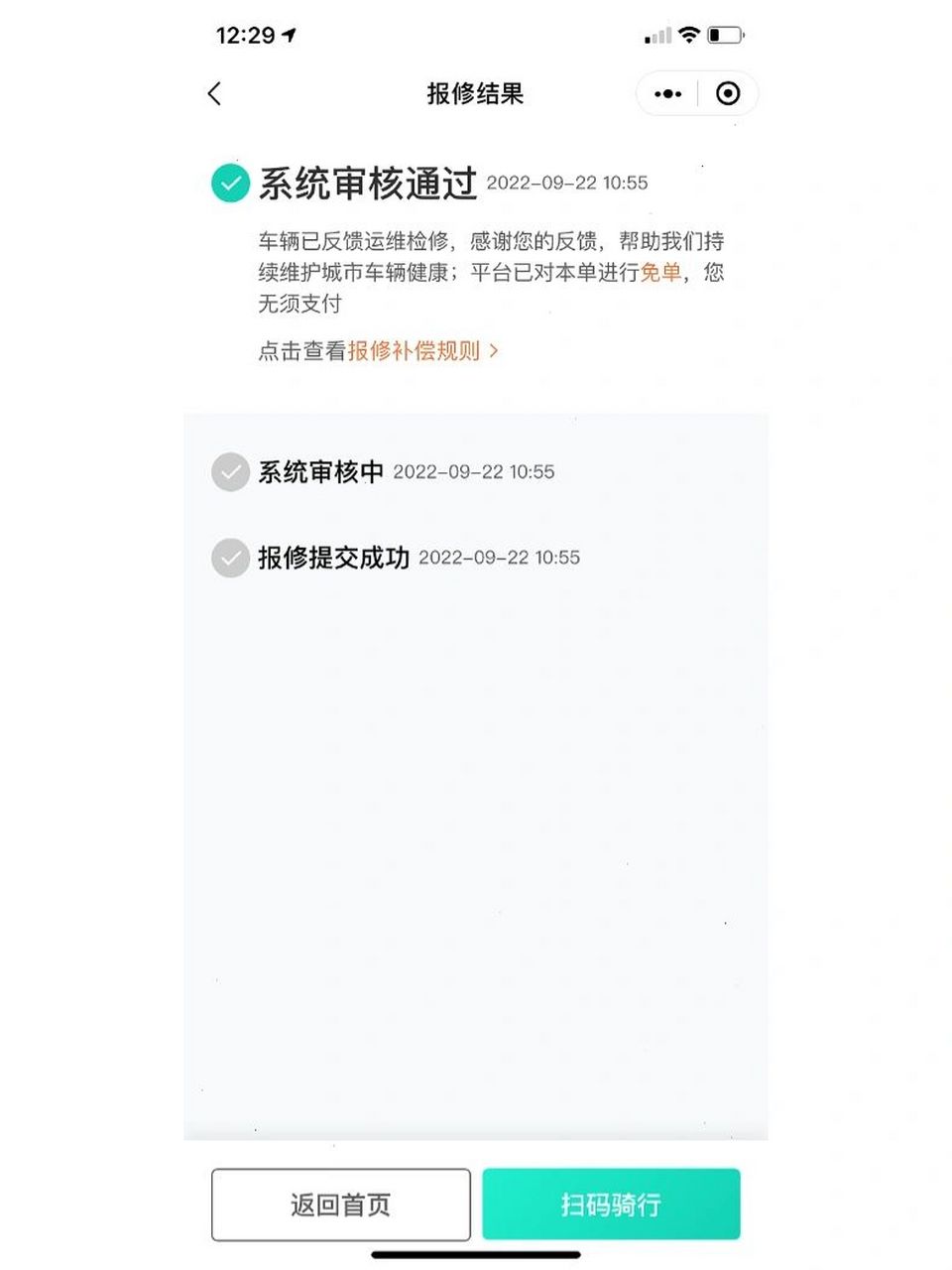Open 报修补偿规则 compensation rules
This screenshot has width=952, height=1270.
(415, 350)
